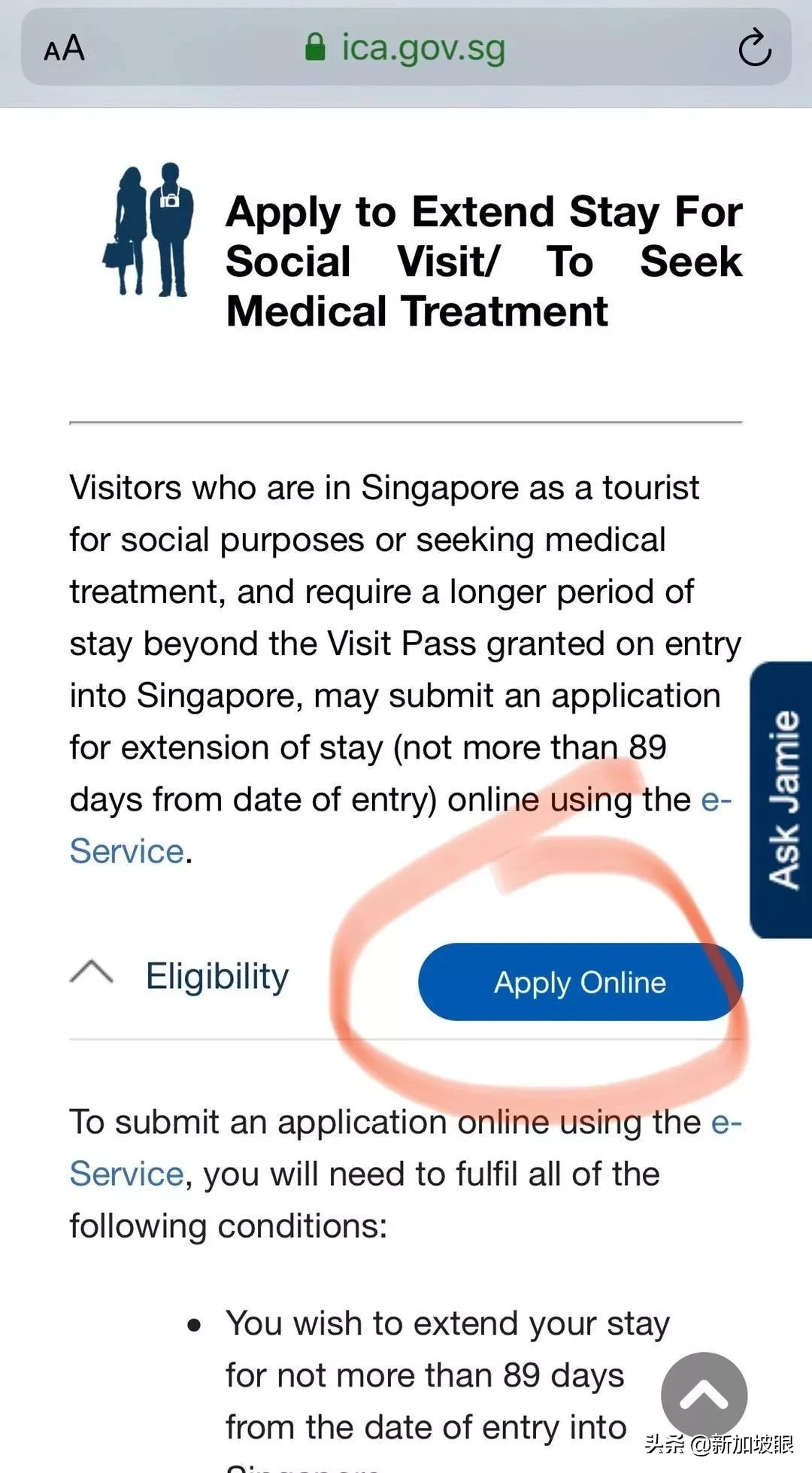The width and height of the screenshot is (812, 1473).
Task: Tap the Apply Online button
Action: [580, 982]
